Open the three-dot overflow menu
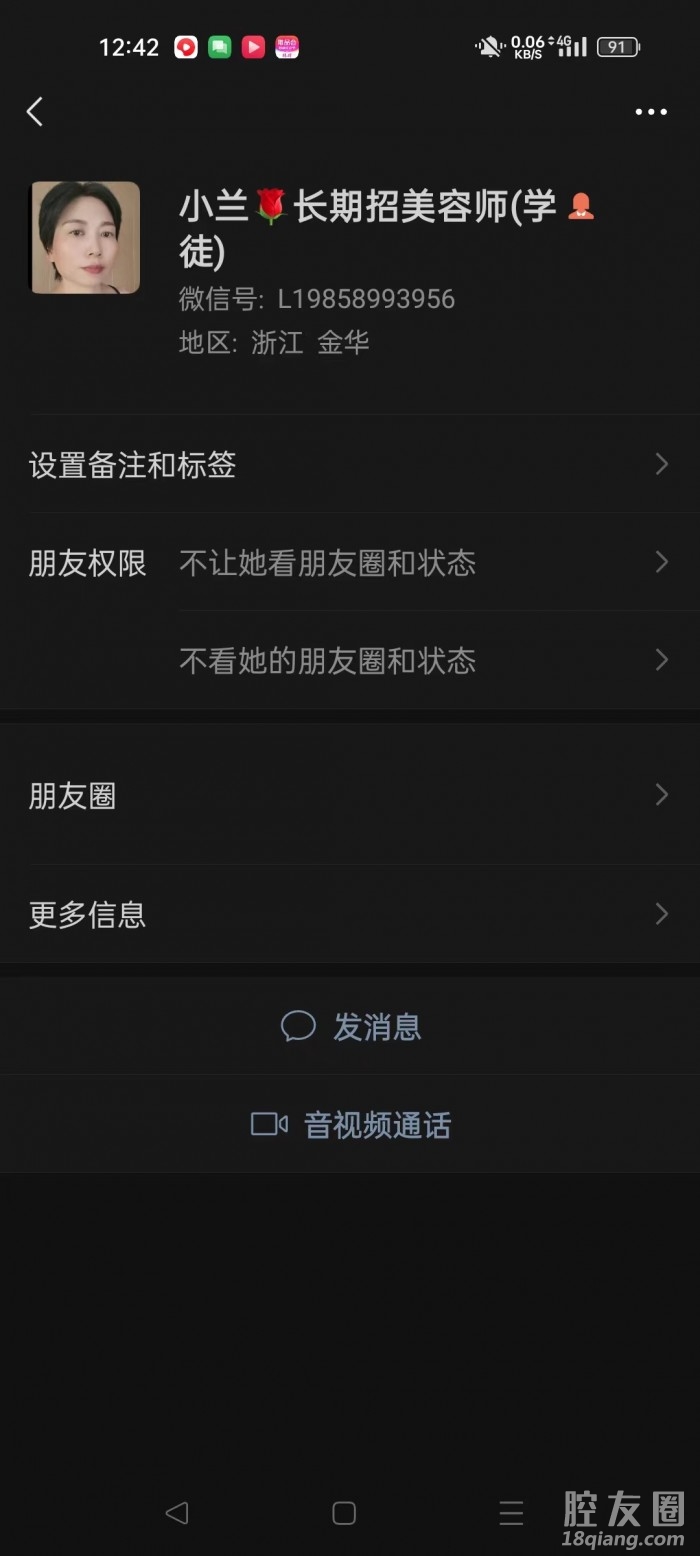Image resolution: width=700 pixels, height=1556 pixels. pos(651,112)
